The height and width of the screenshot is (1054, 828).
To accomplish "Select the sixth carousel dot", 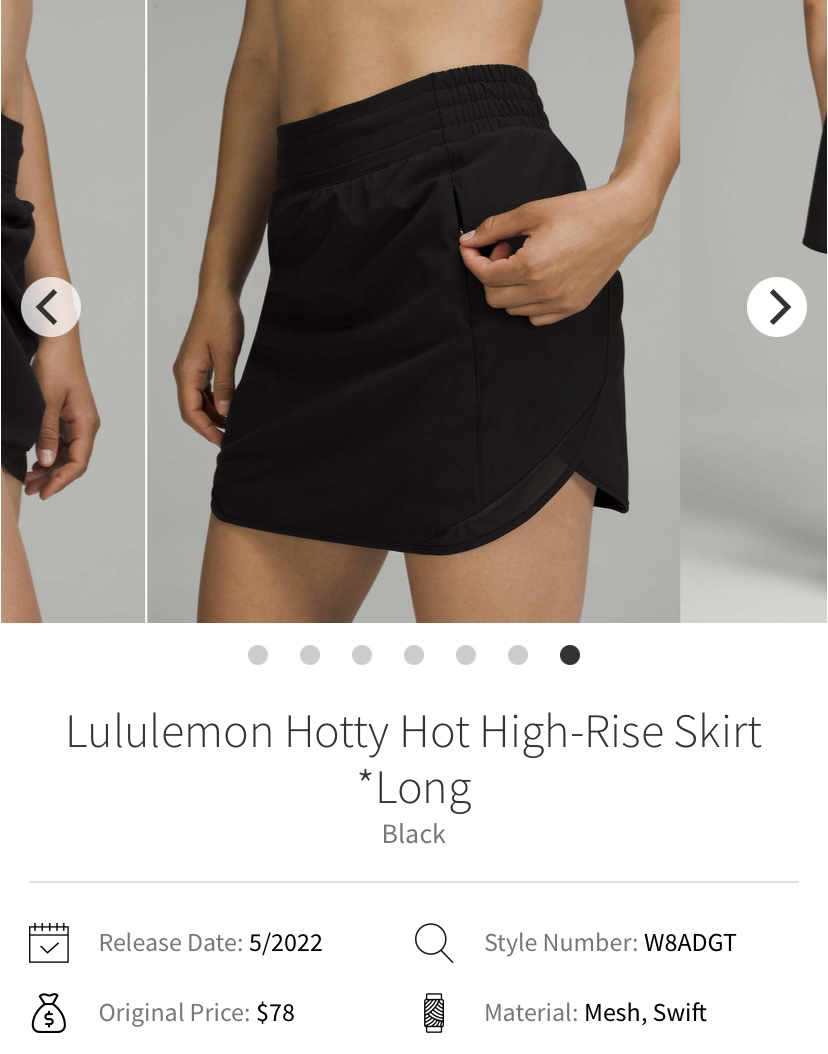I will coord(518,655).
